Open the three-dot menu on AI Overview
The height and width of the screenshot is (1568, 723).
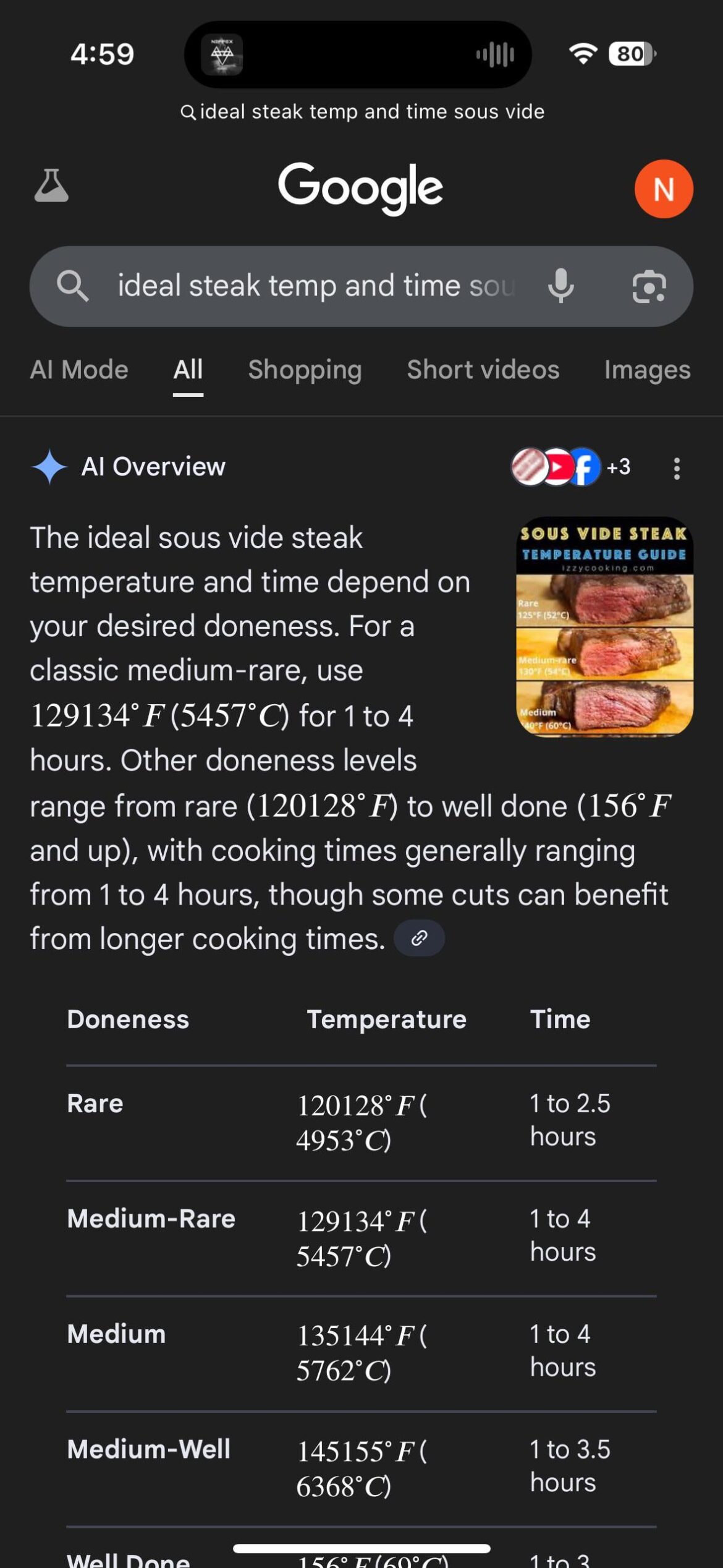[x=676, y=469]
